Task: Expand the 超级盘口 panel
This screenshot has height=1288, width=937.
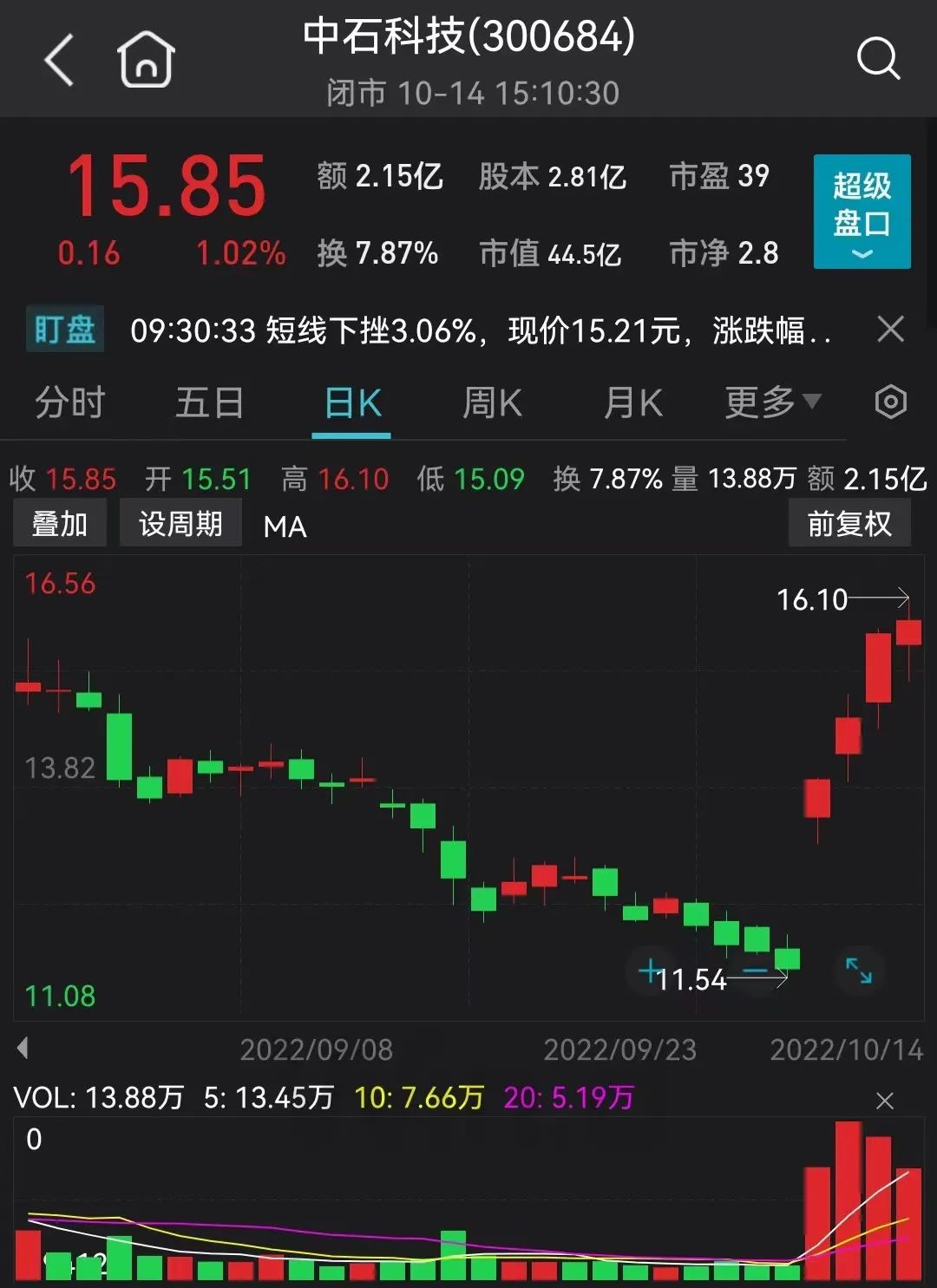Action: [x=862, y=211]
